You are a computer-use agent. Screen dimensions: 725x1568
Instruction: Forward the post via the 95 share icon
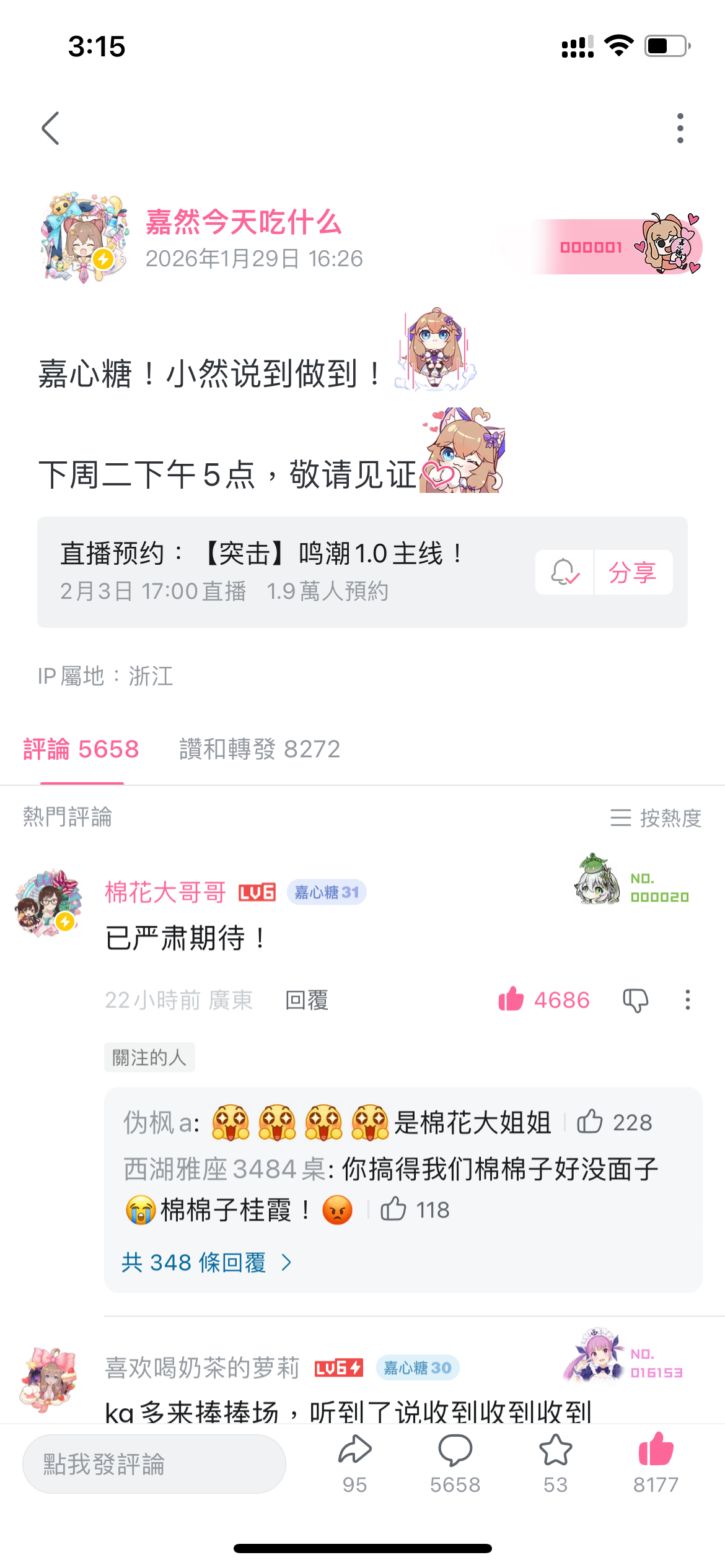(355, 1464)
